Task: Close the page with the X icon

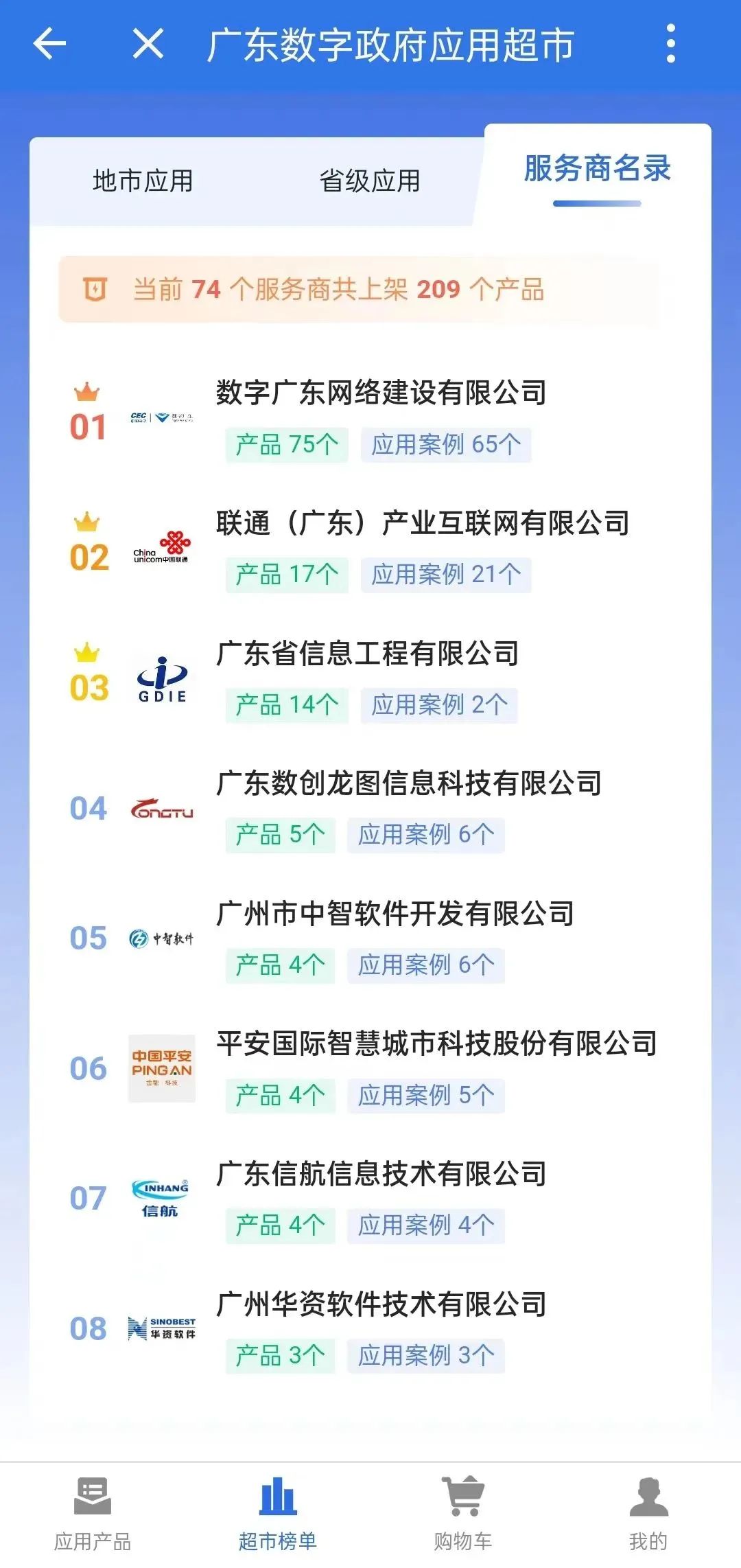Action: (148, 44)
